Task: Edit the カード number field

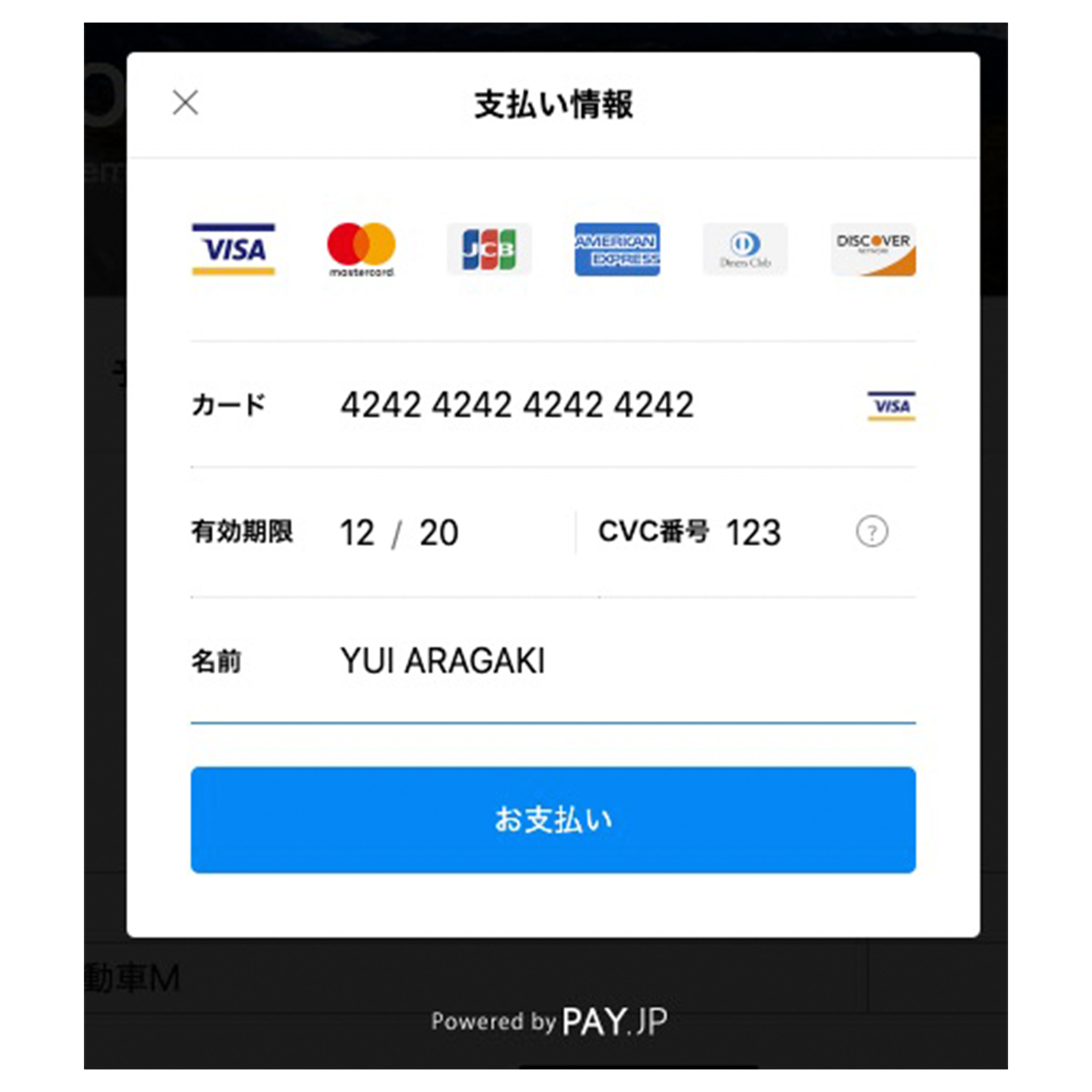Action: point(517,405)
